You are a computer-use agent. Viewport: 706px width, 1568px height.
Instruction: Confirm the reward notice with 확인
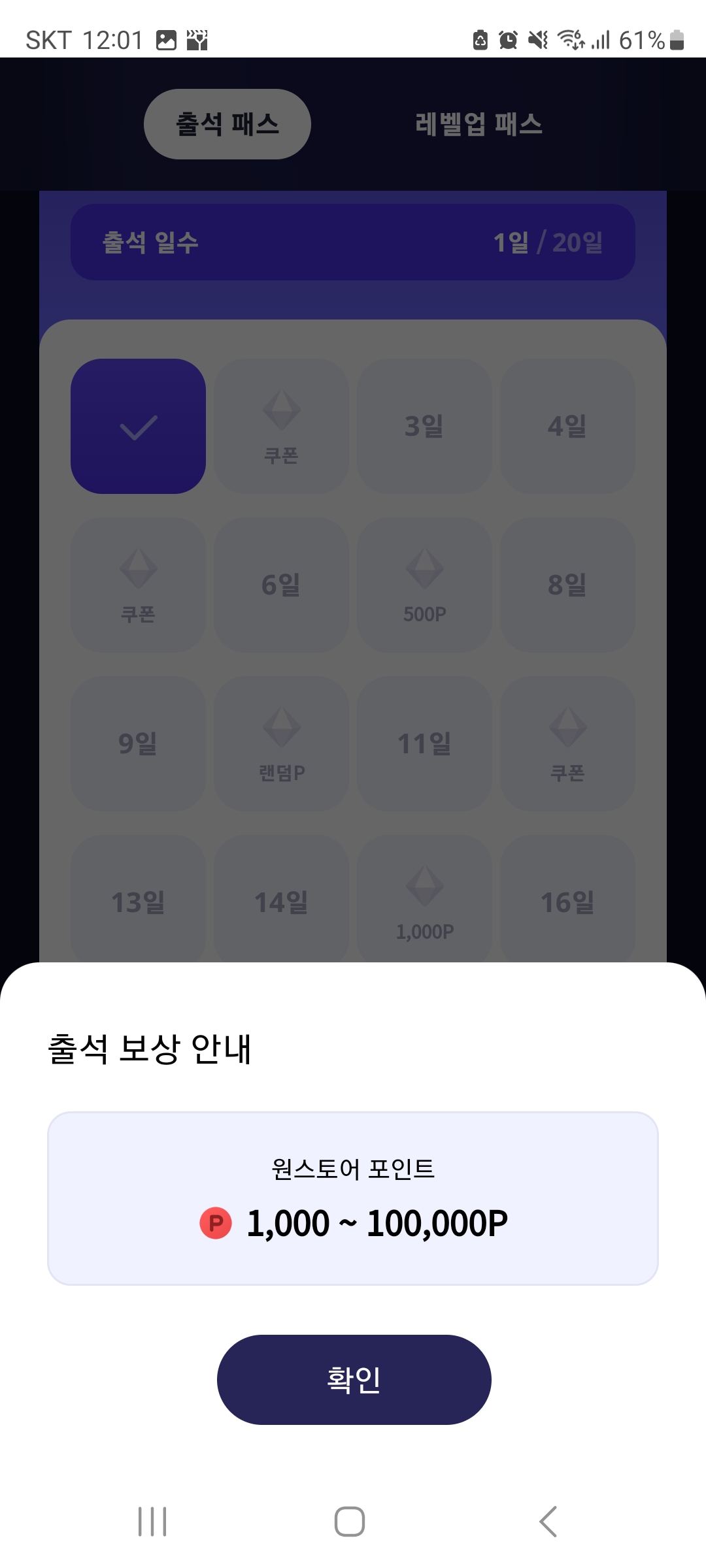354,1379
